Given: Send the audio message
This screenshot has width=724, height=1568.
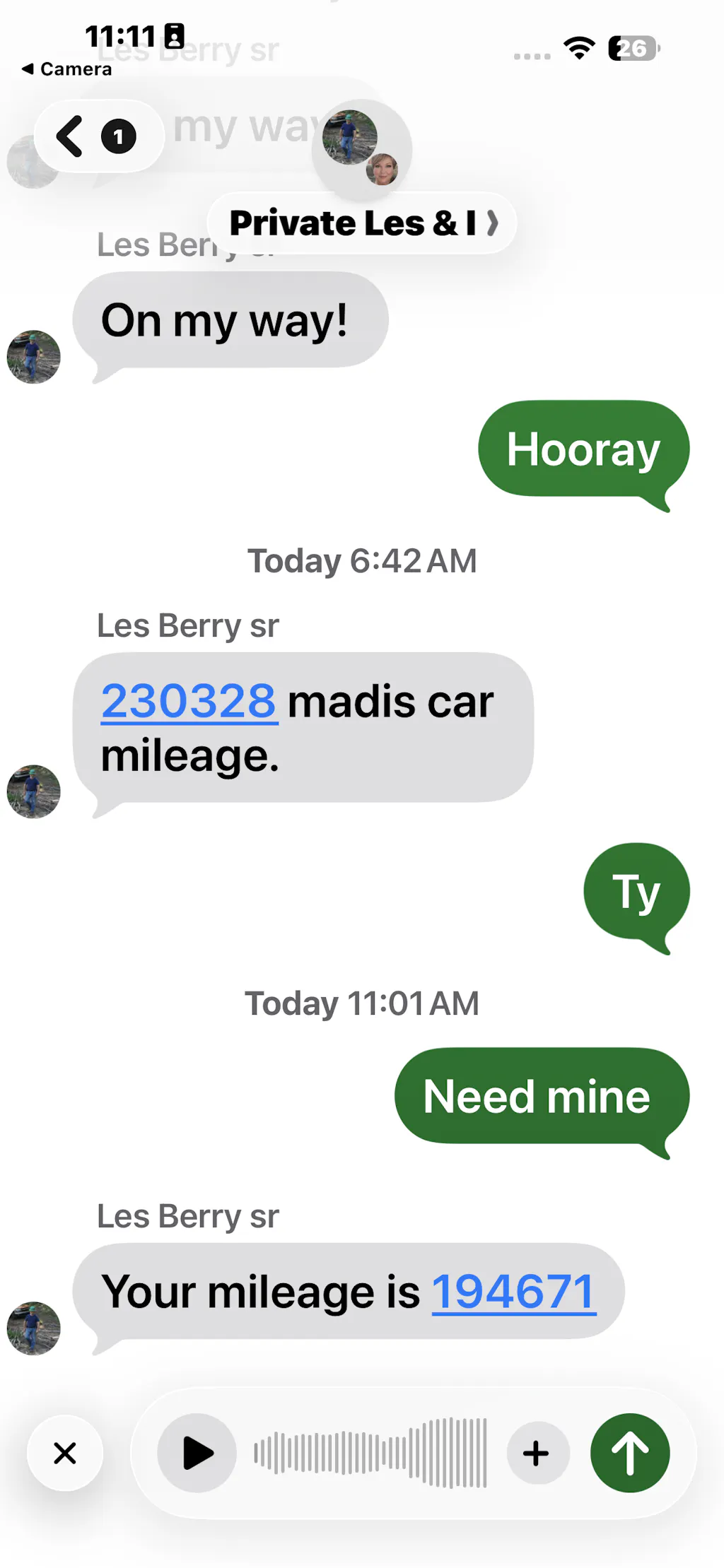Looking at the screenshot, I should [x=630, y=1454].
